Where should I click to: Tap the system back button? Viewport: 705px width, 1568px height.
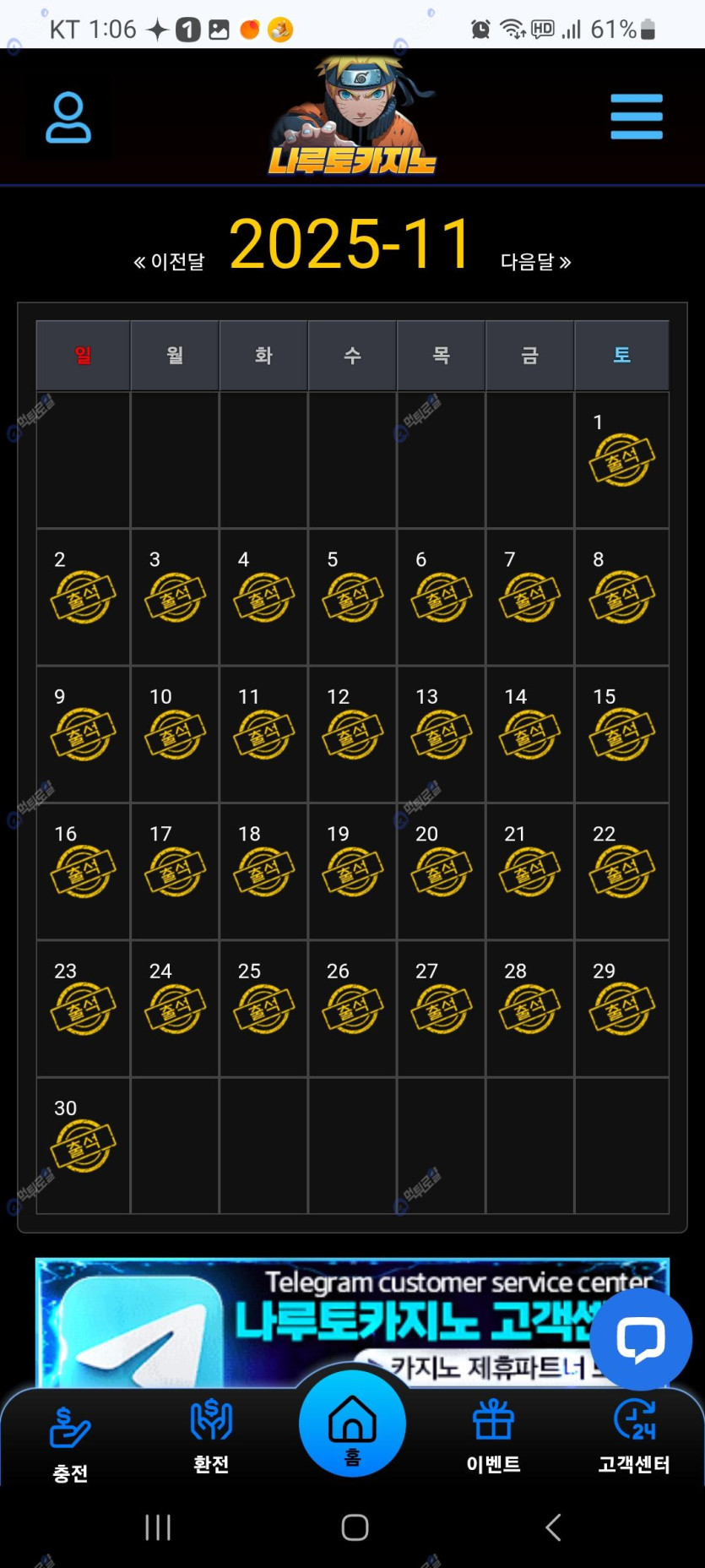[553, 1527]
